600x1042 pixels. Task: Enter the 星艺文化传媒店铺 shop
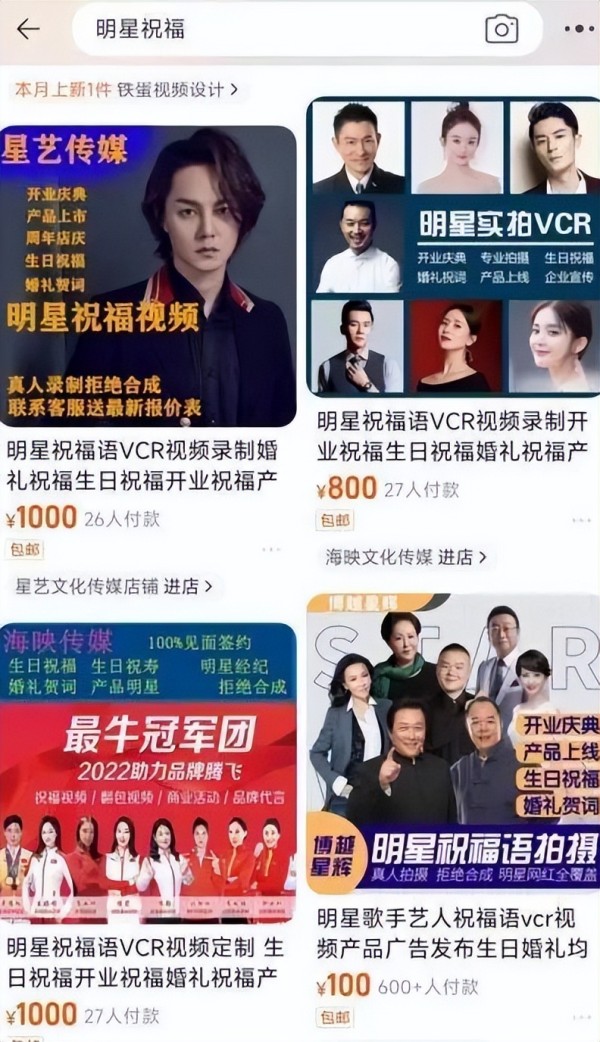pyautogui.click(x=114, y=586)
